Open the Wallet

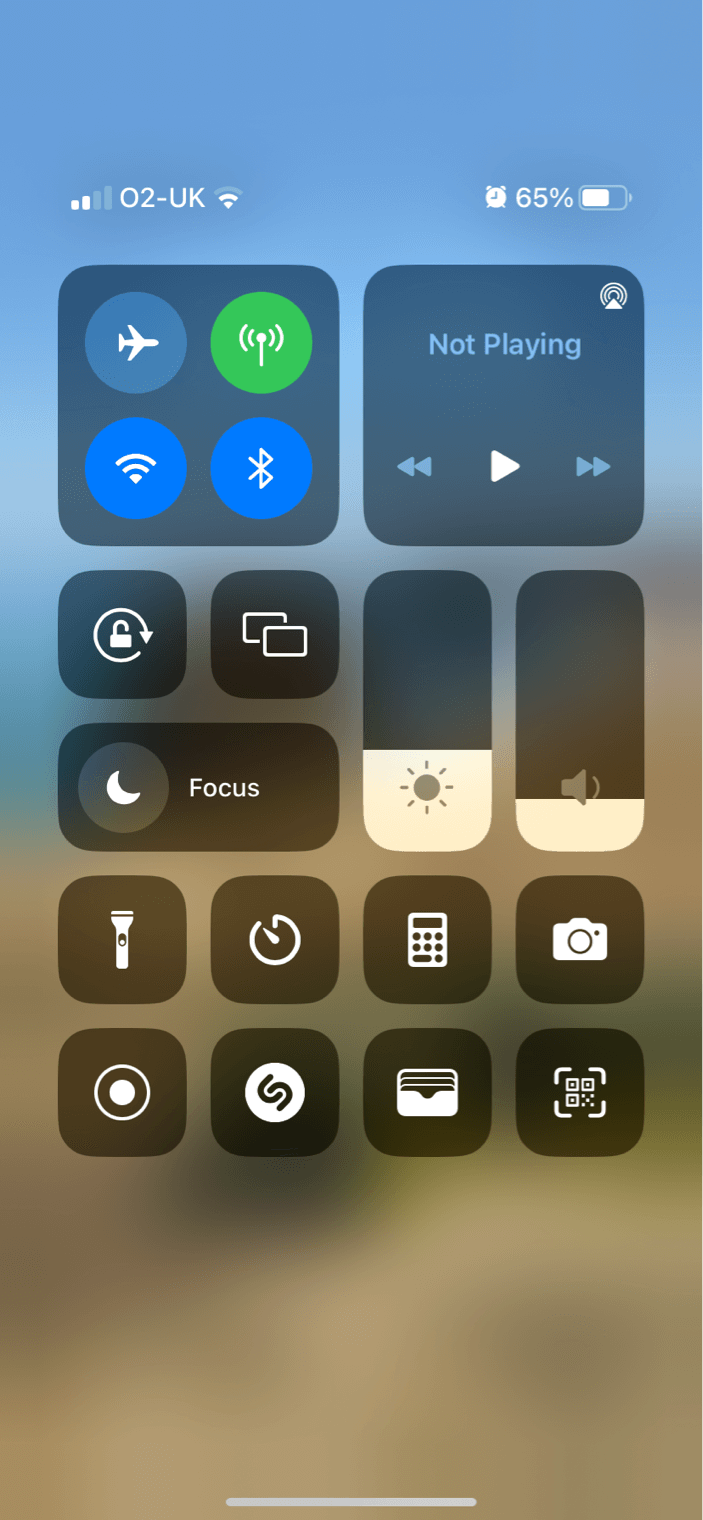pyautogui.click(x=427, y=1092)
